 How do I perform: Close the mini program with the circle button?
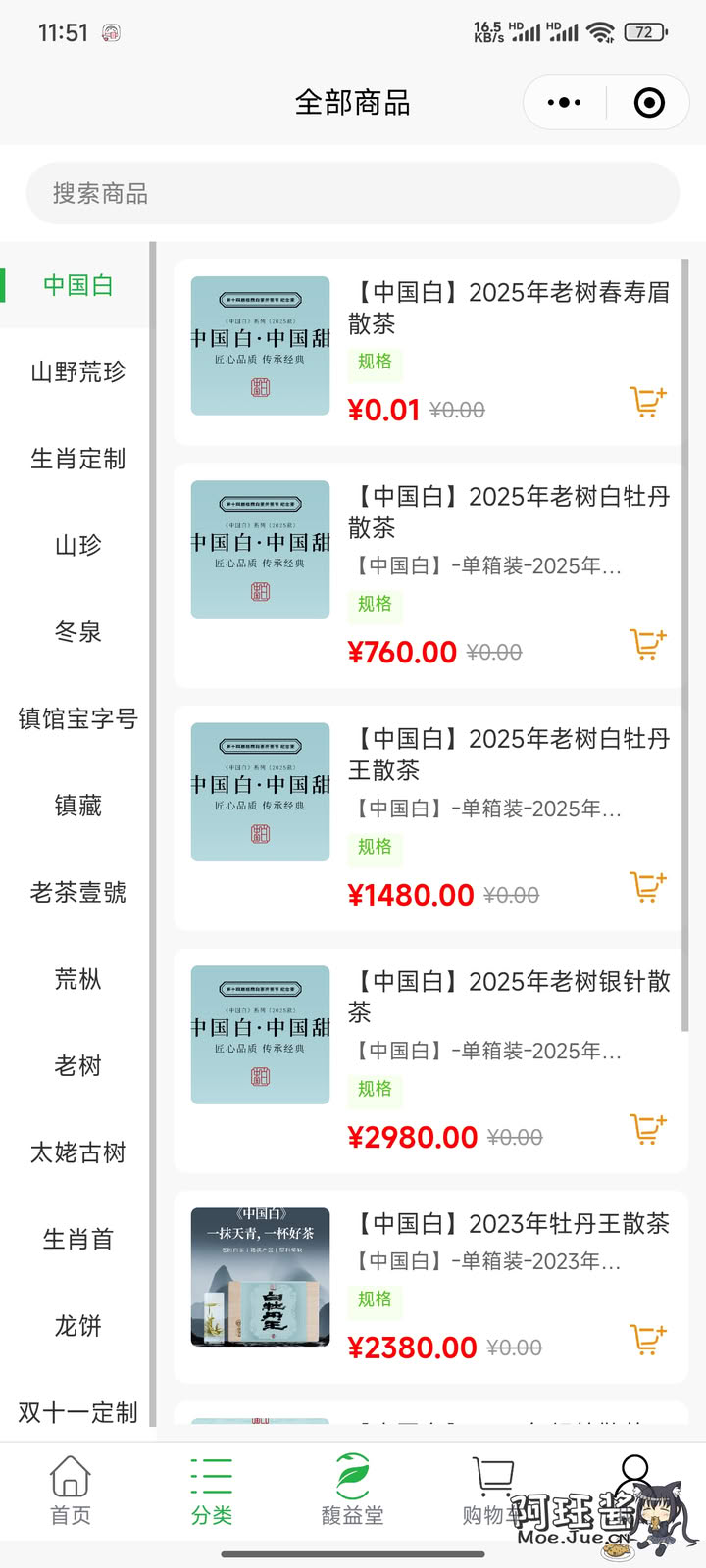(649, 102)
